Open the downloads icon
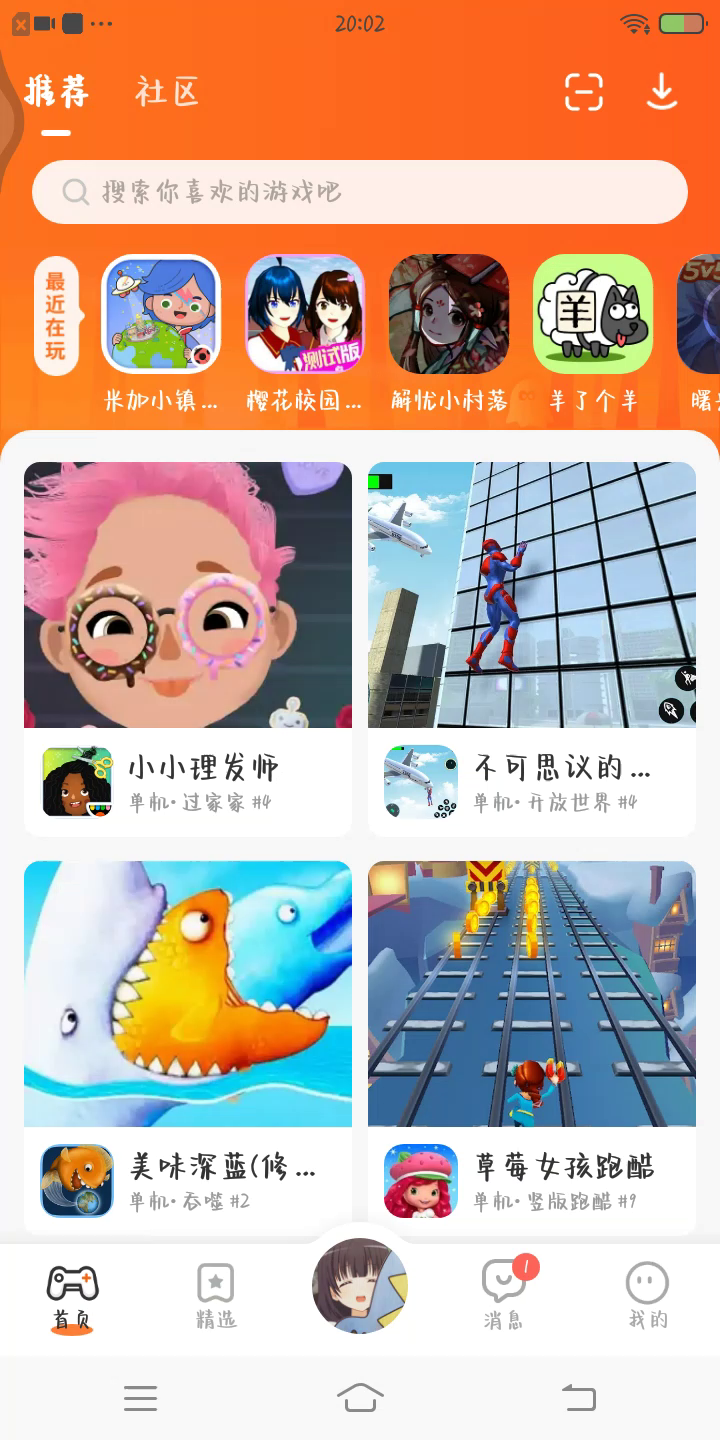The image size is (720, 1440). (661, 92)
